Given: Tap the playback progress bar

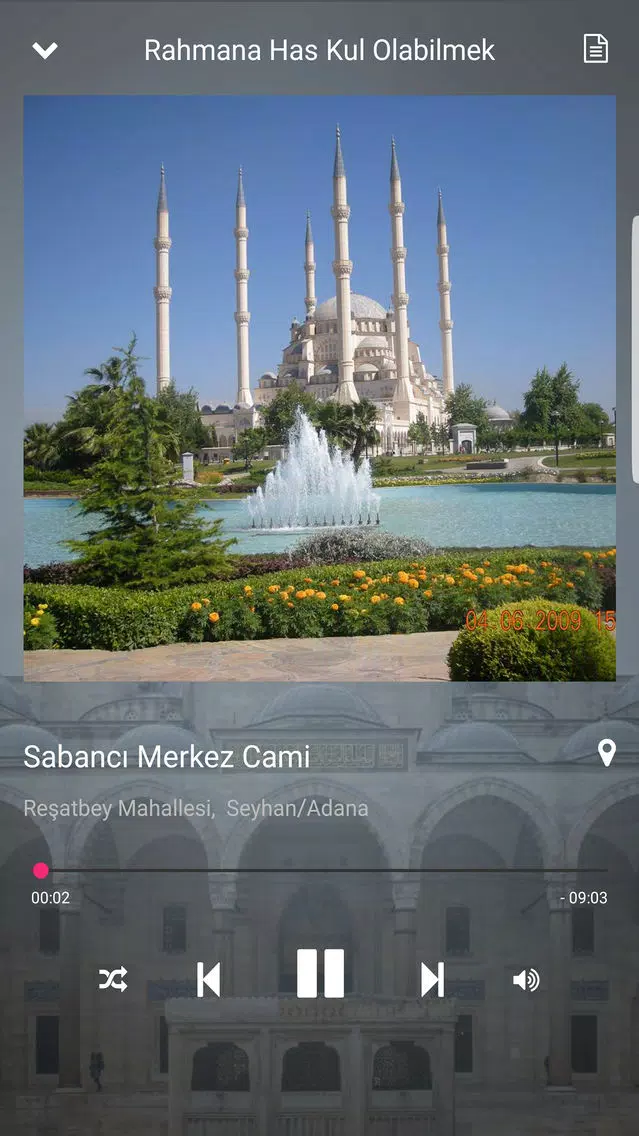Looking at the screenshot, I should [x=320, y=870].
